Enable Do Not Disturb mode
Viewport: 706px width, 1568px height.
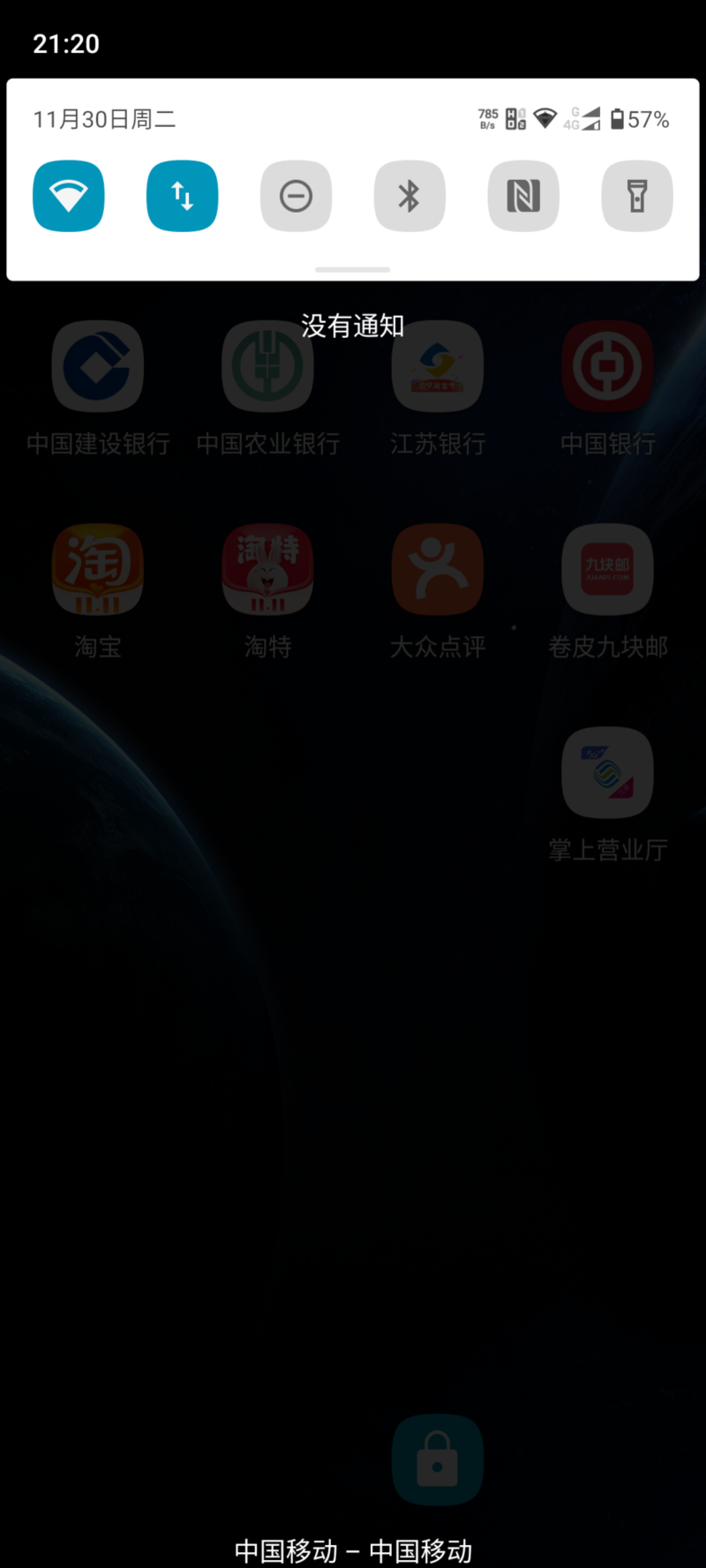[296, 196]
